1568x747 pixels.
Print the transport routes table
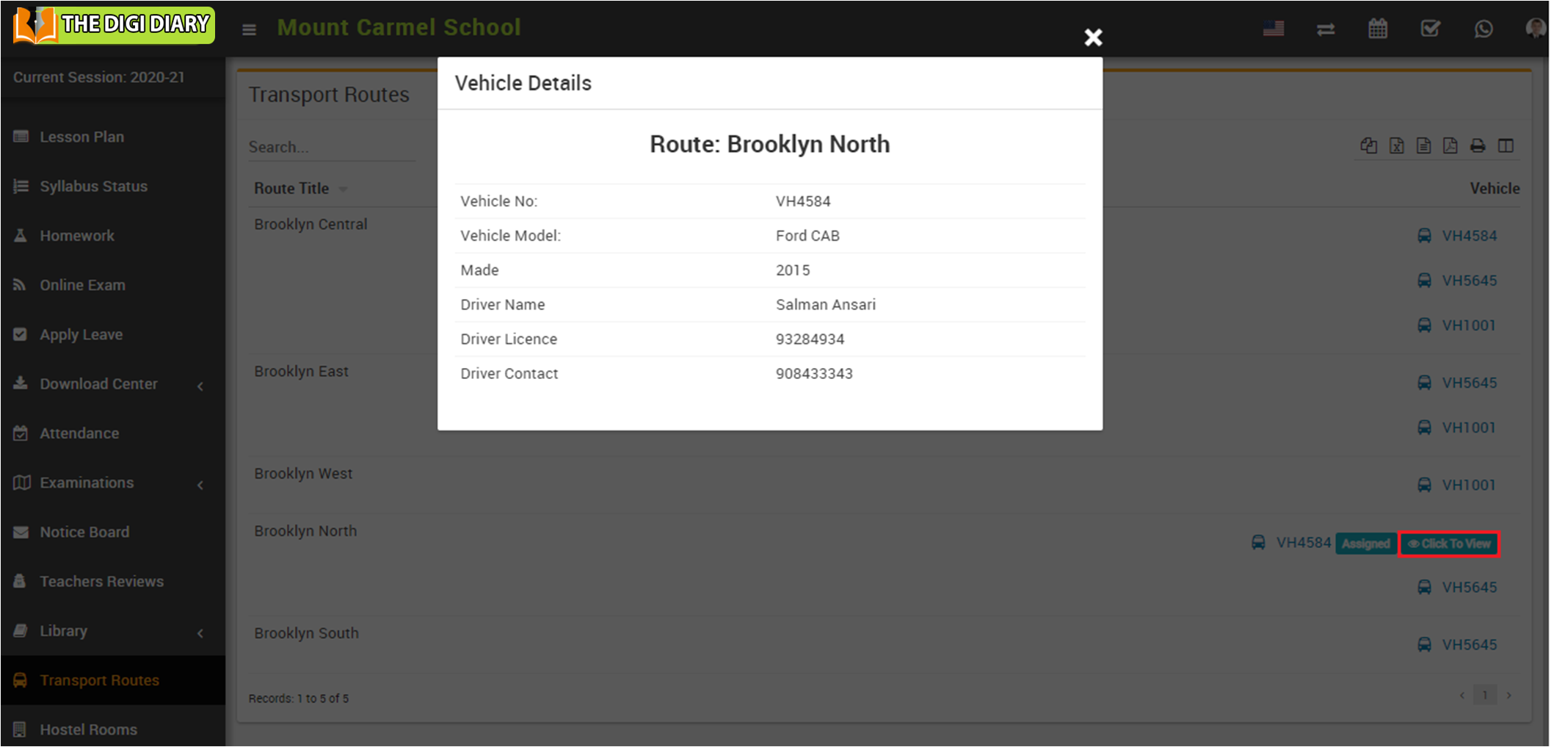[x=1478, y=145]
